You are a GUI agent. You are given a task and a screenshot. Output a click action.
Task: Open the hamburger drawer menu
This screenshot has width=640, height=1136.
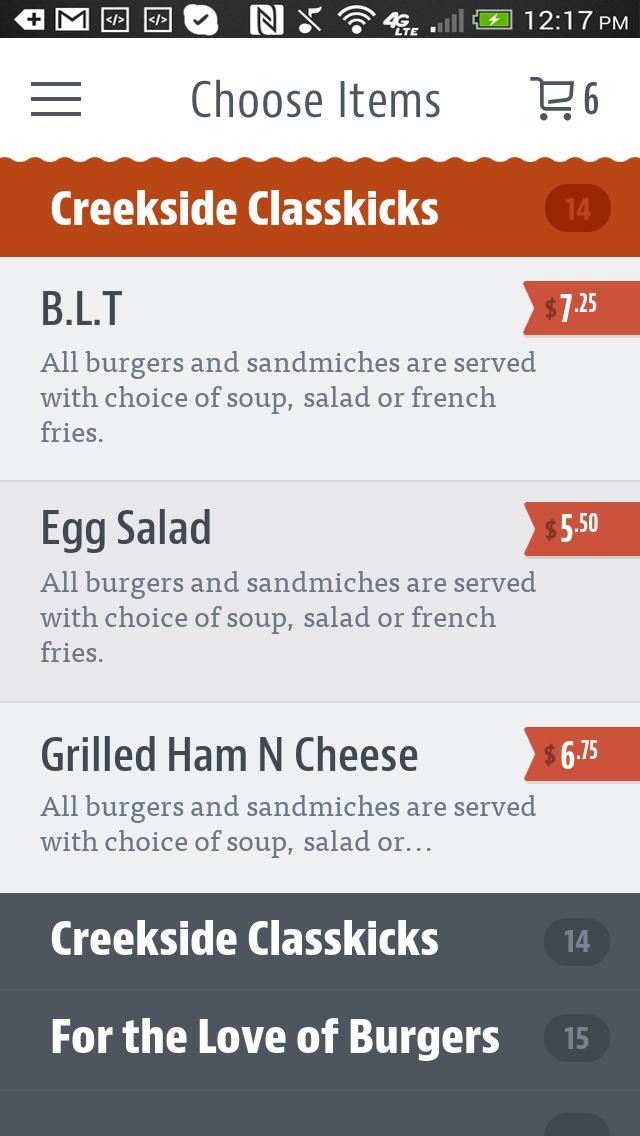[56, 99]
